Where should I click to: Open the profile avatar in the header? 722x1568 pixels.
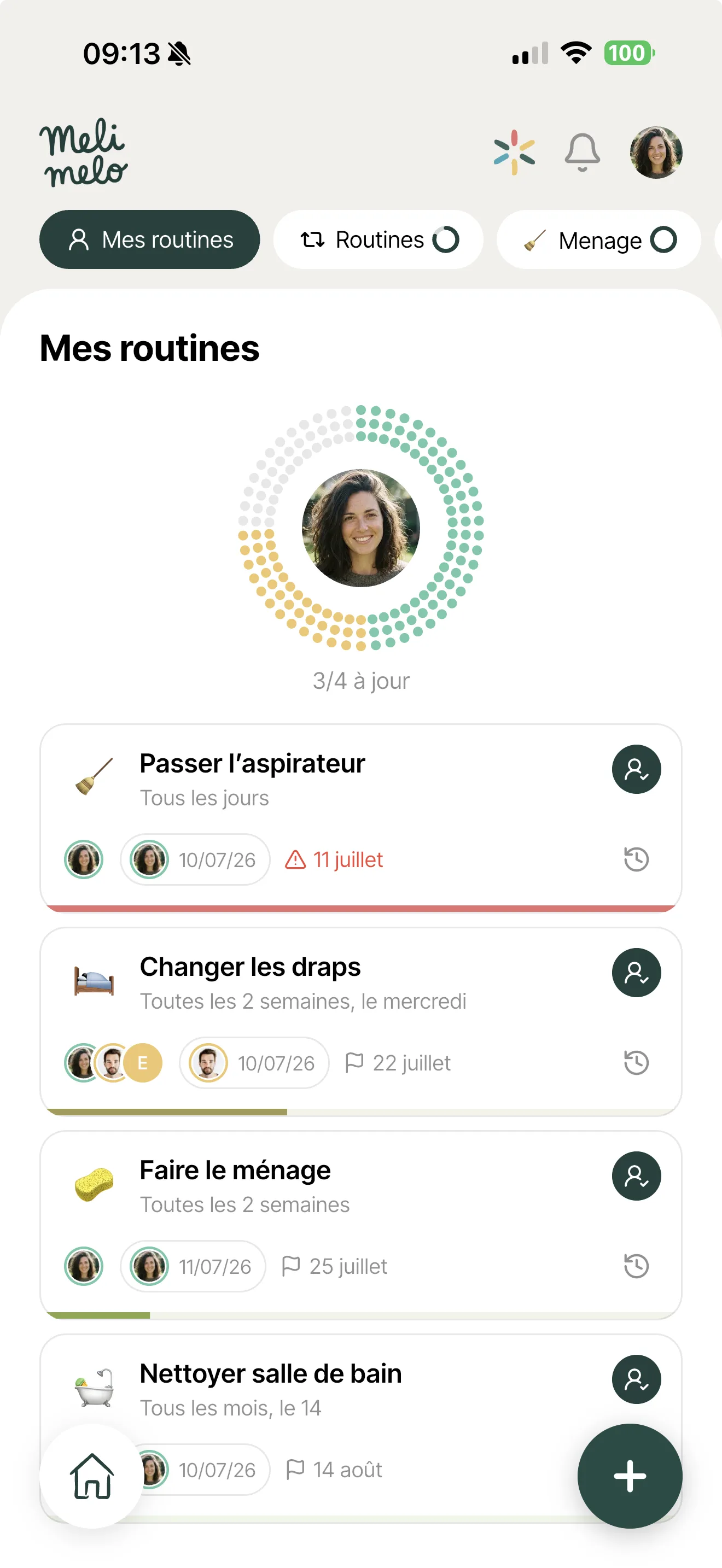656,152
